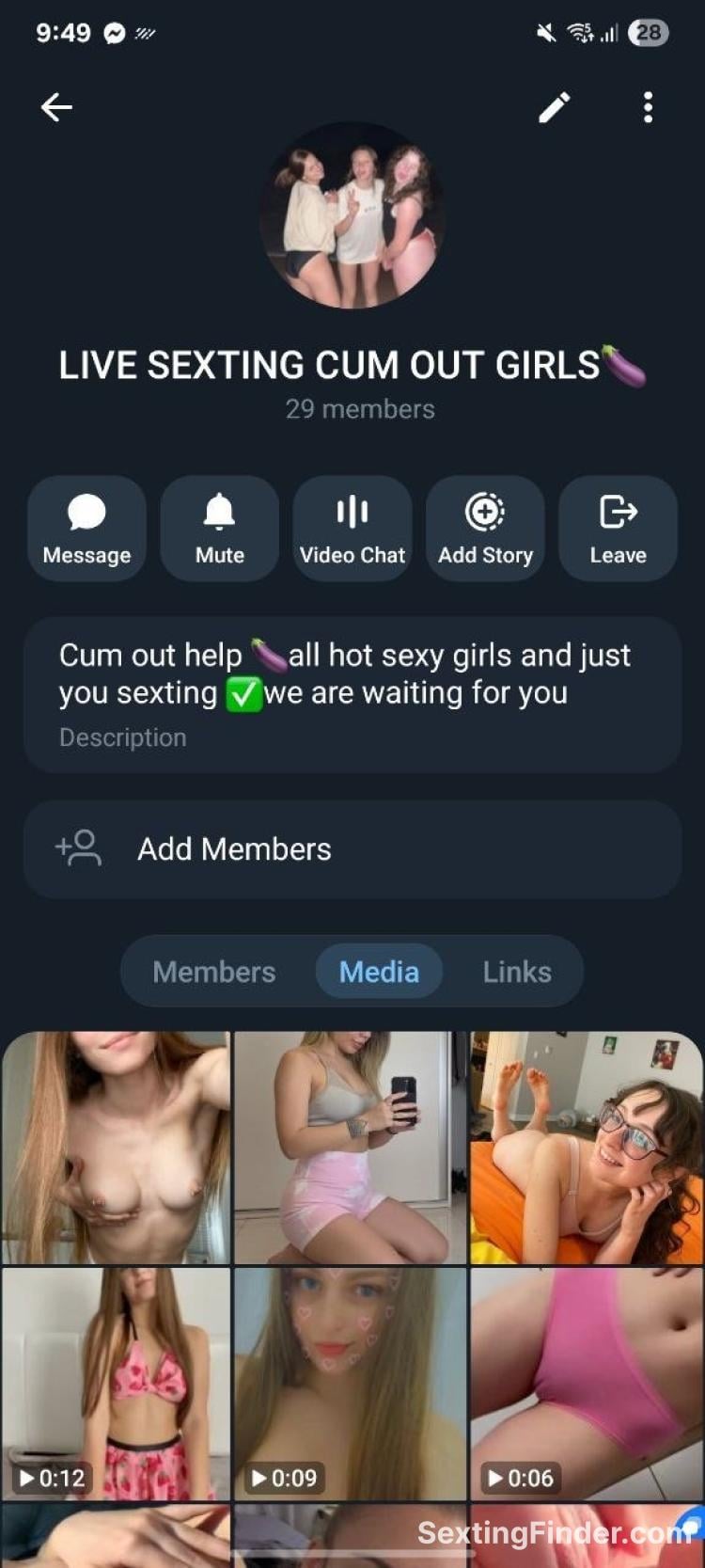Open the 0:06 video in the media grid

587,1384
